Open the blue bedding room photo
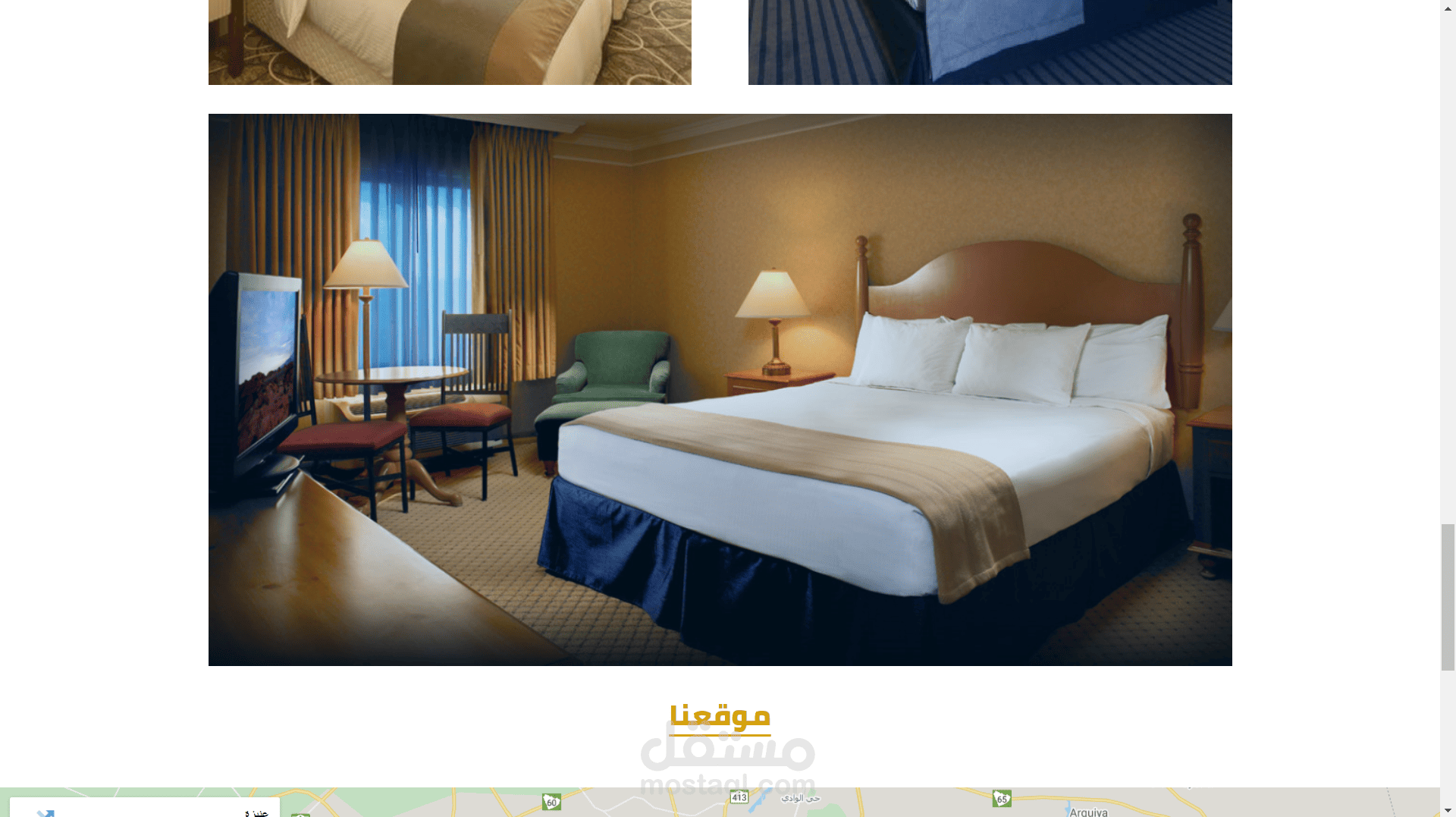The image size is (1456, 817). pos(990,42)
